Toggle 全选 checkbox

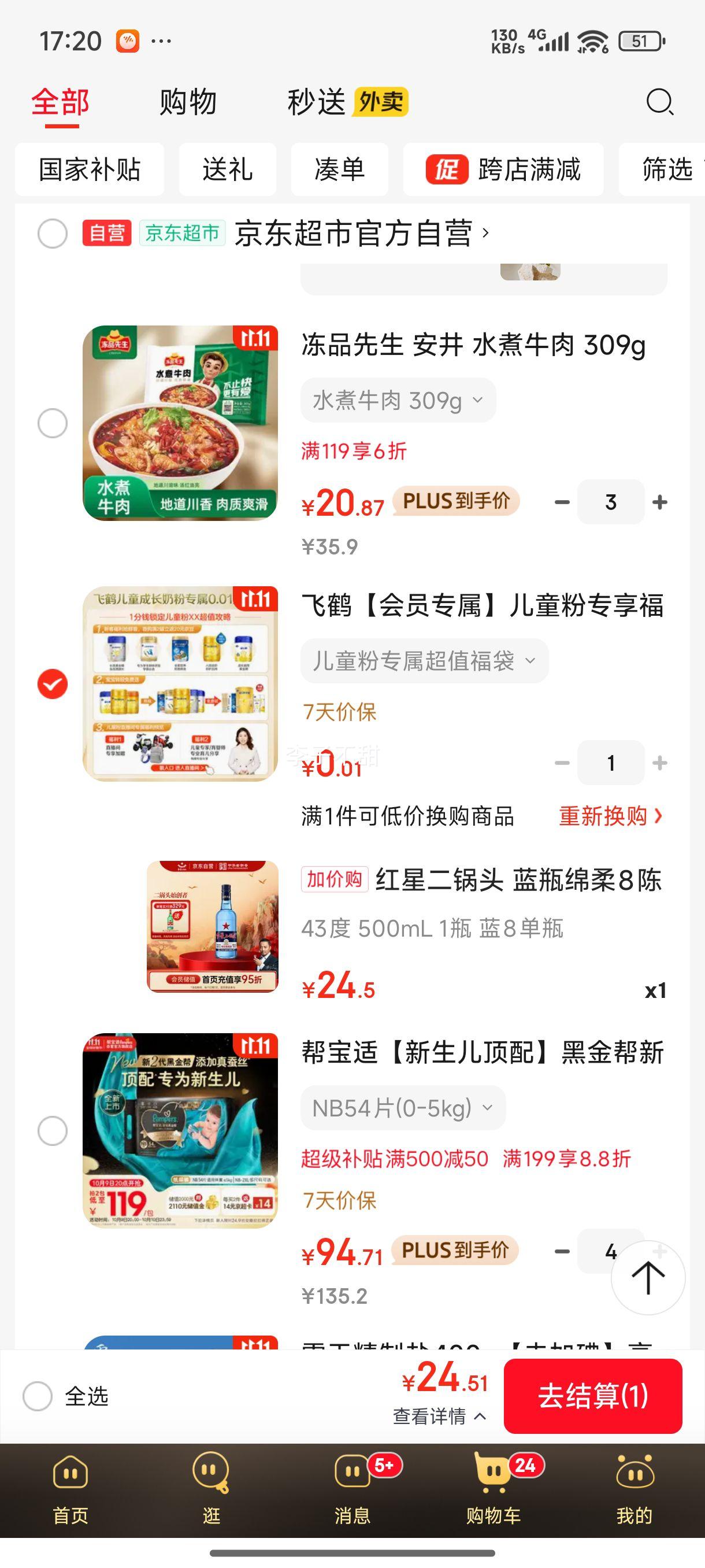pos(38,1396)
